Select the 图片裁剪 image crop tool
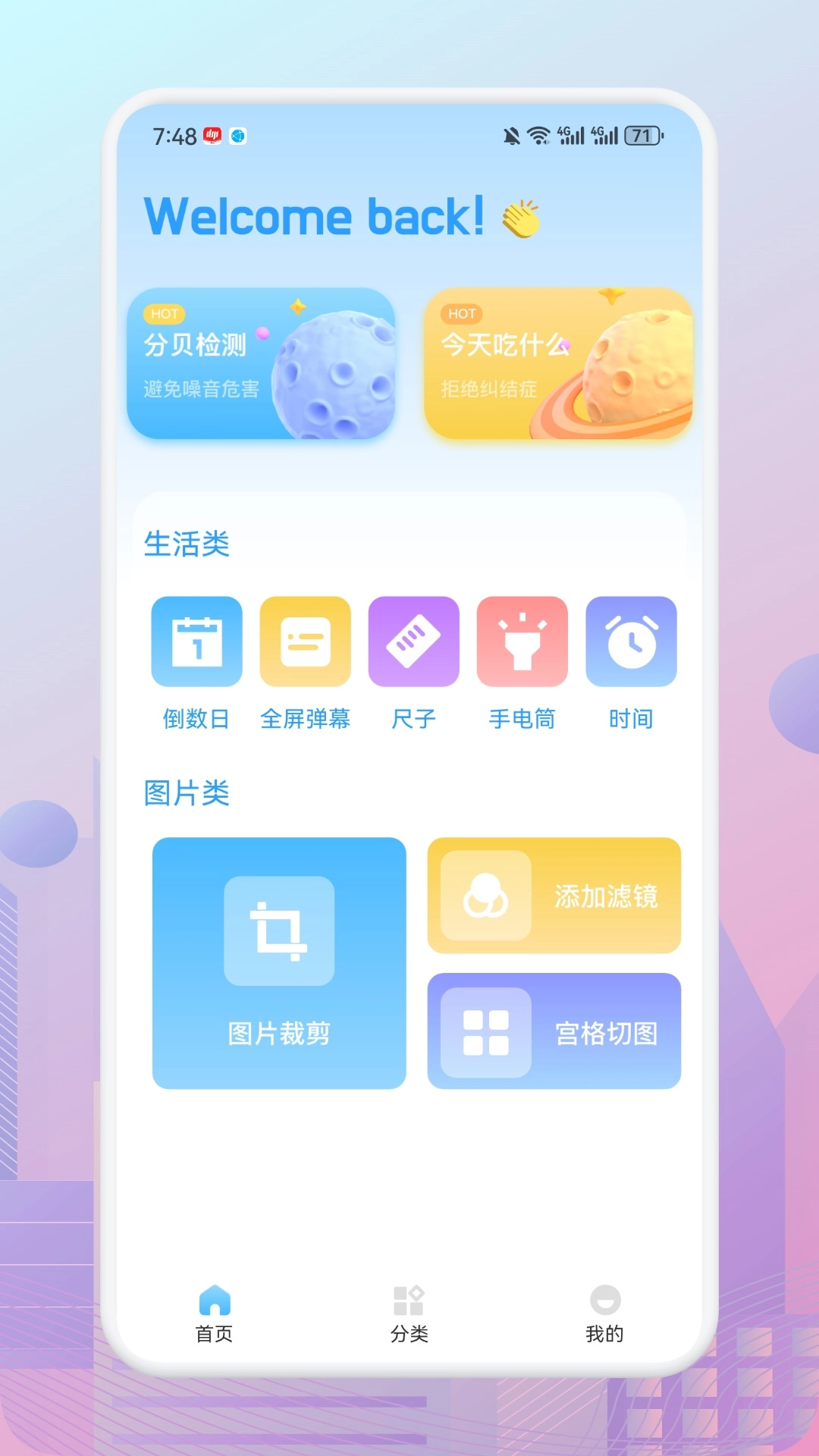Viewport: 819px width, 1456px height. [279, 962]
